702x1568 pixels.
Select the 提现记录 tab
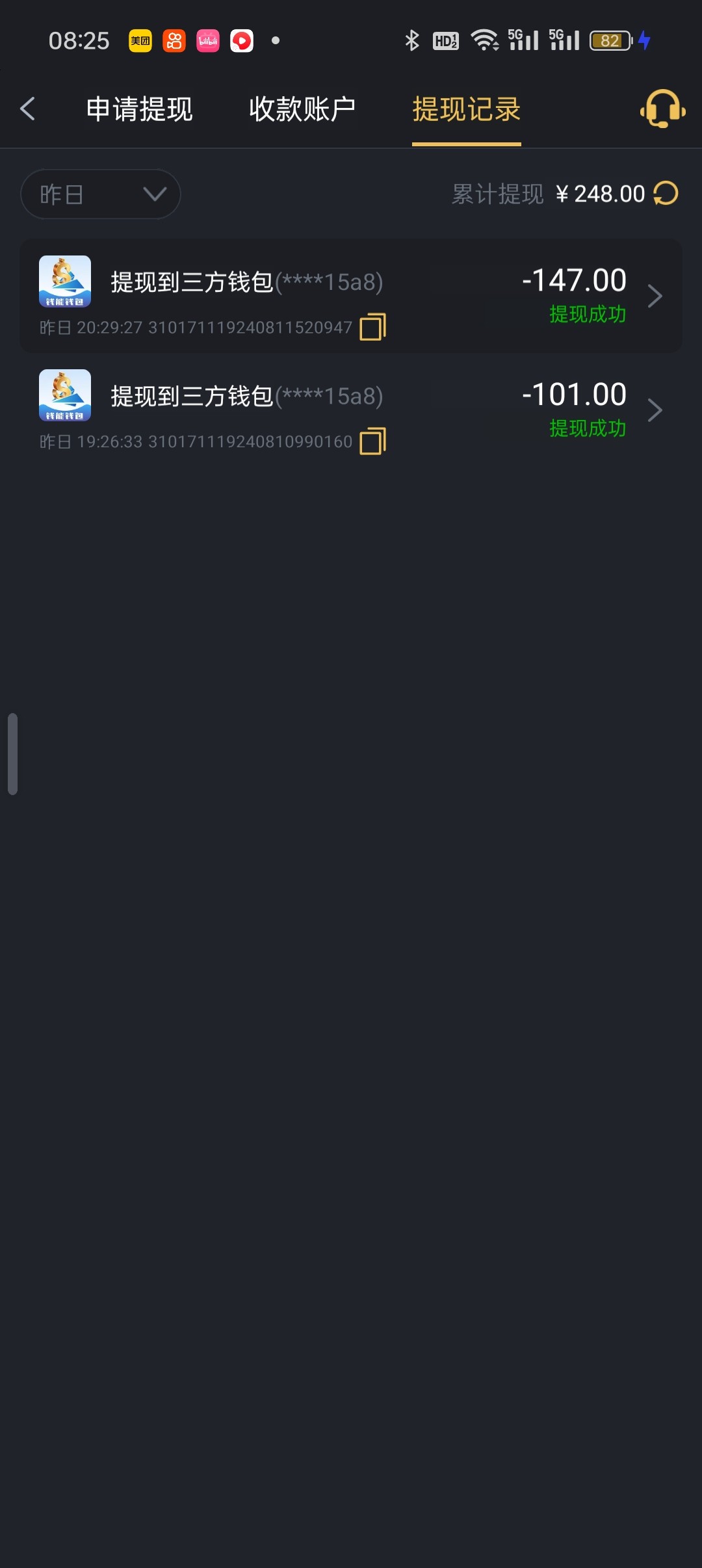pyautogui.click(x=466, y=109)
